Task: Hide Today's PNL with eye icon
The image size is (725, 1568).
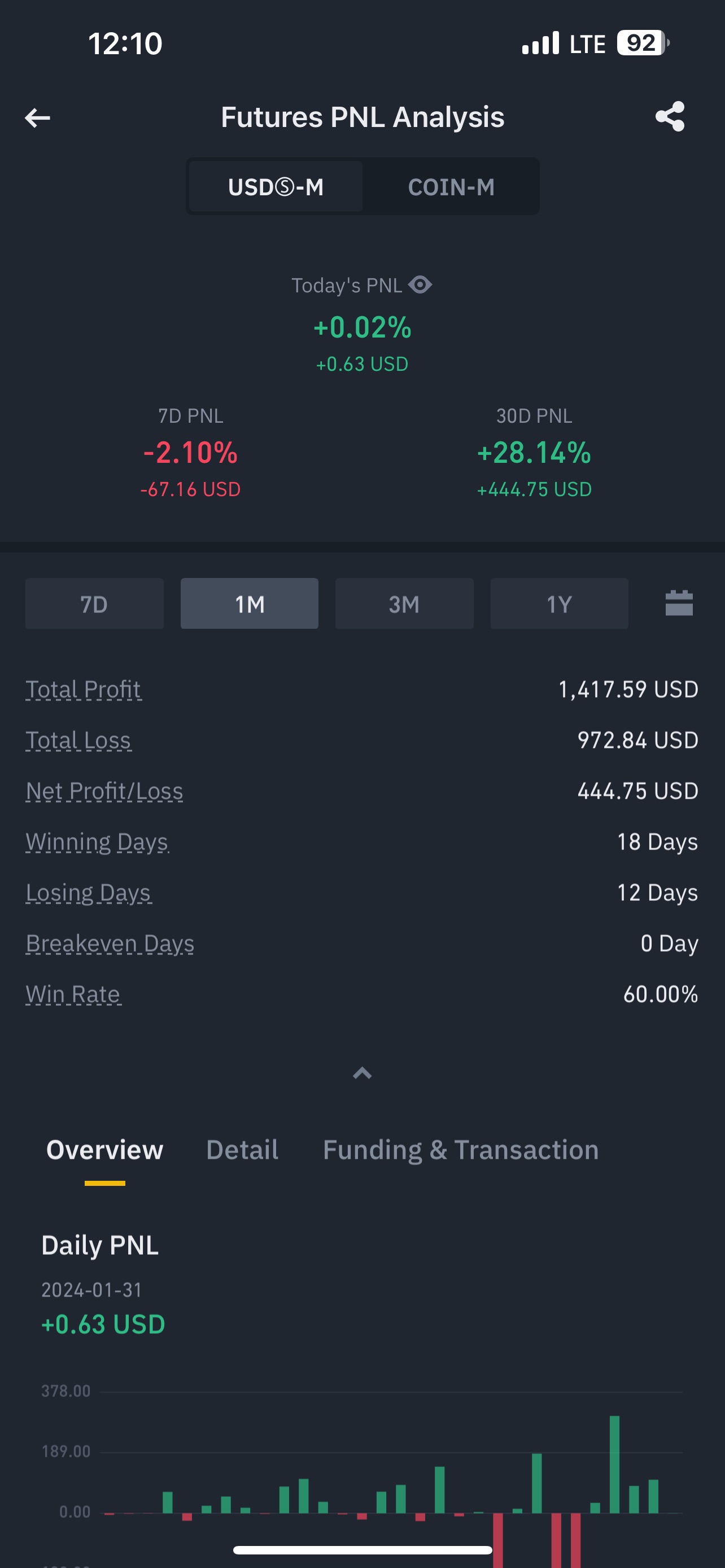Action: pos(420,285)
